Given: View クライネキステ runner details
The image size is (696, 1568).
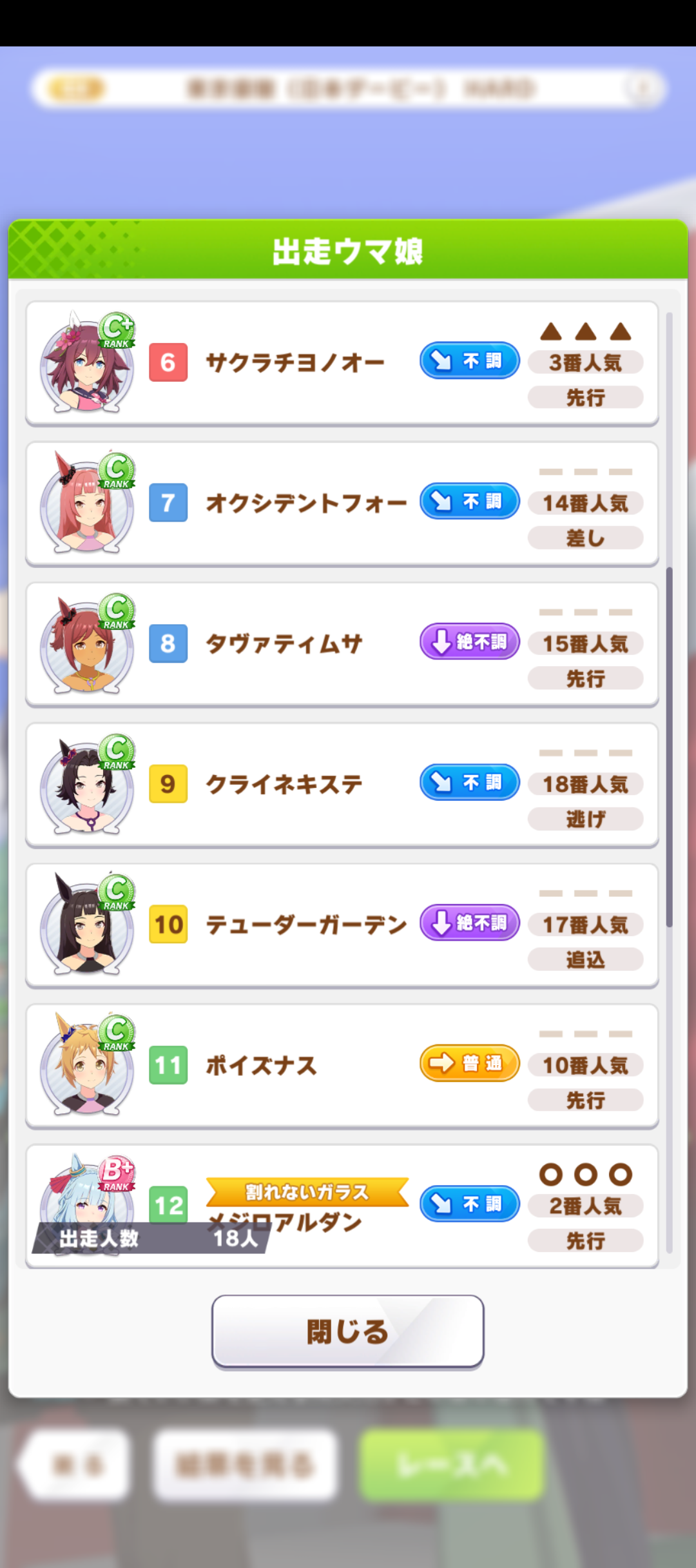Looking at the screenshot, I should pyautogui.click(x=342, y=785).
